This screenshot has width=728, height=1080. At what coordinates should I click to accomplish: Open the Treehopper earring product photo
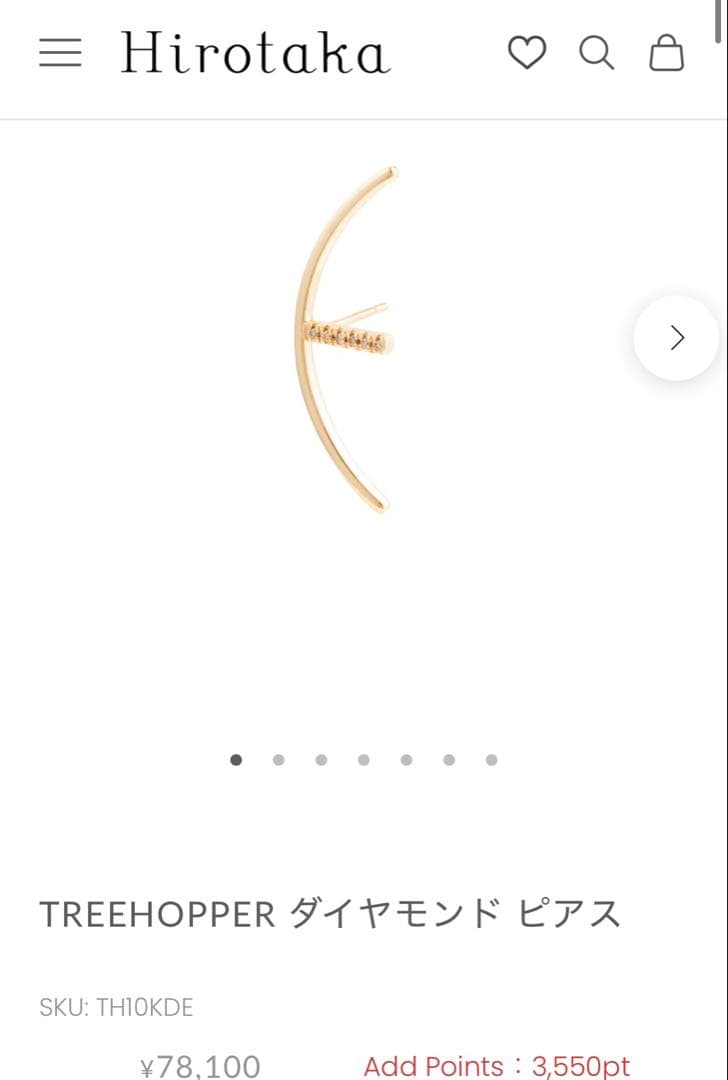point(345,340)
